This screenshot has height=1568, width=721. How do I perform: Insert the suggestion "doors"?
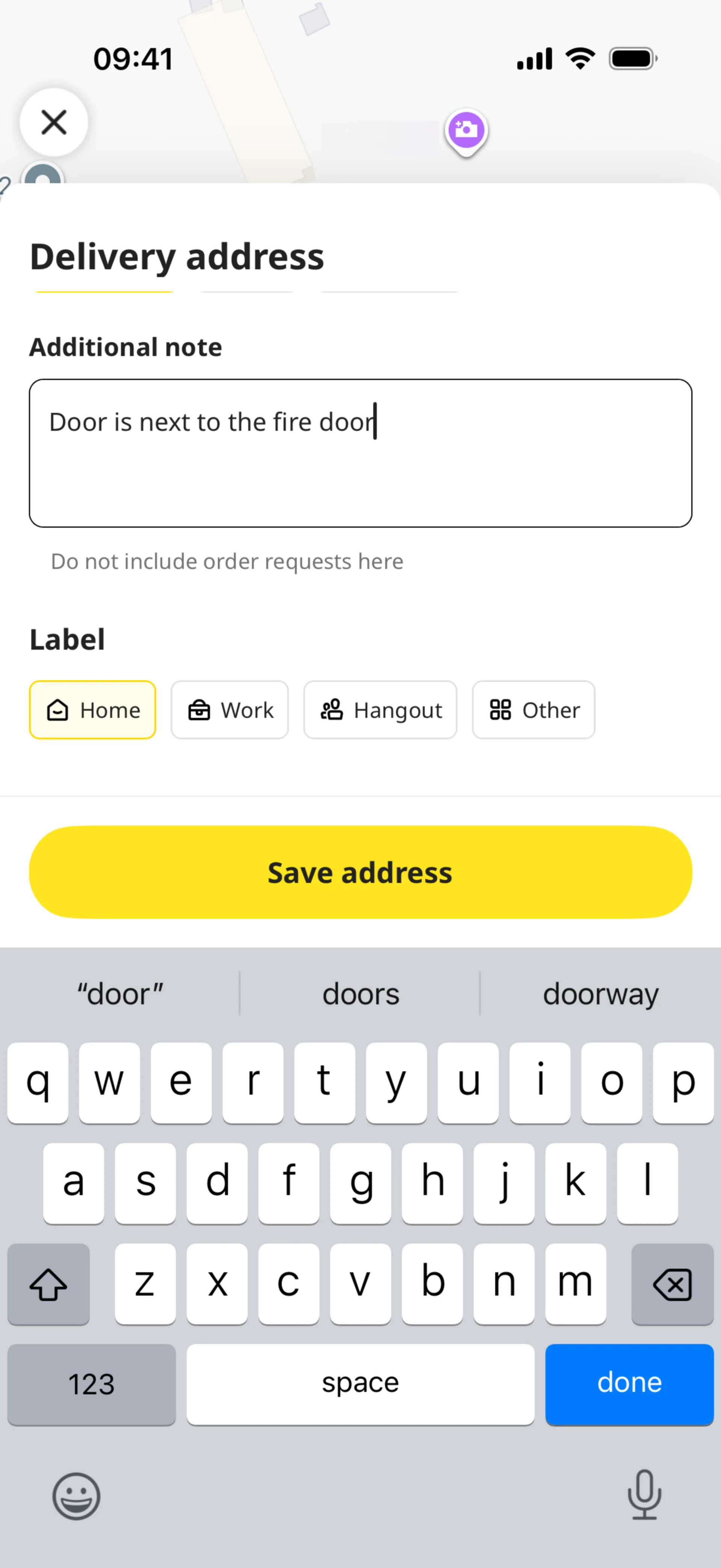[360, 994]
